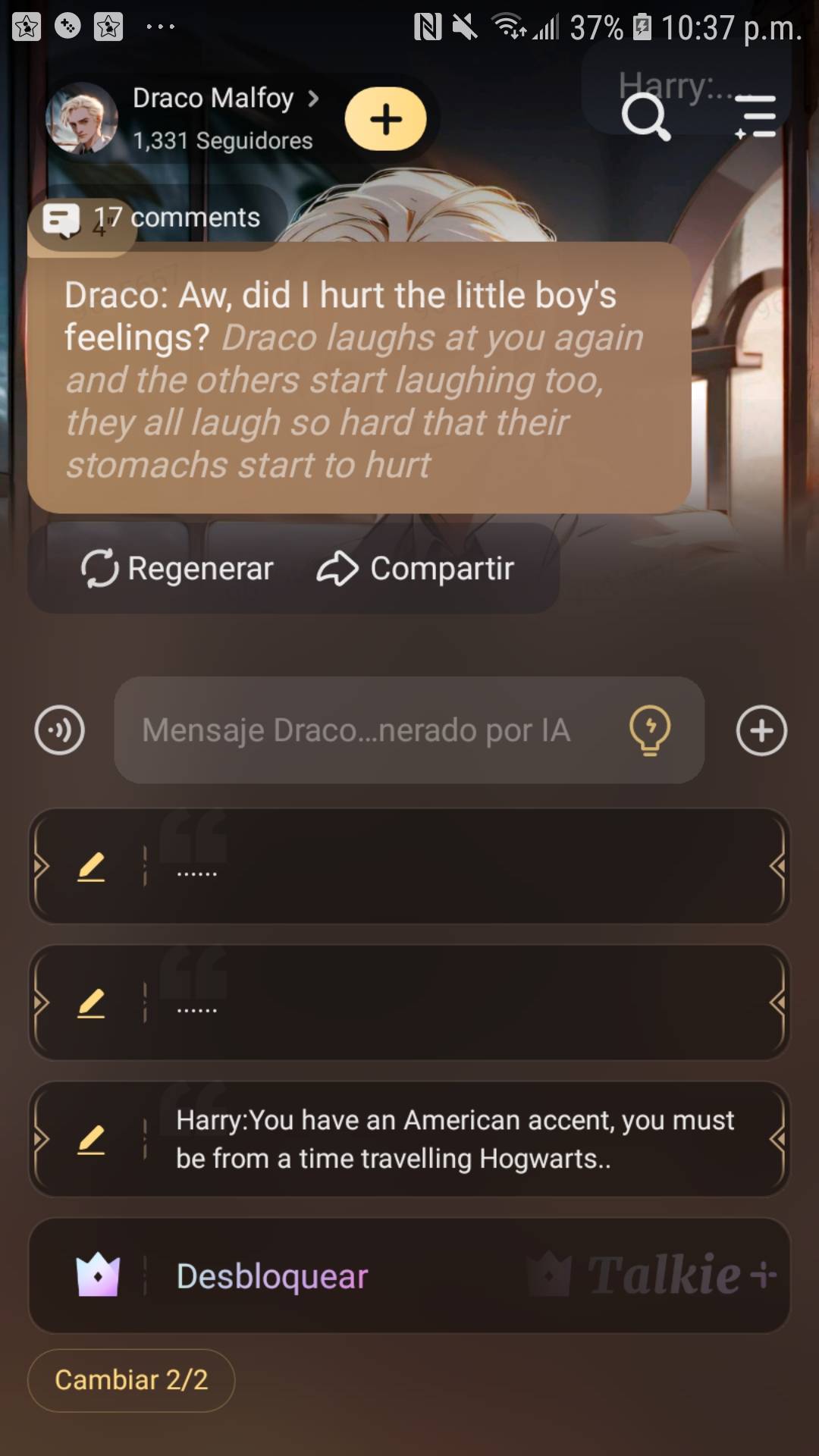Image resolution: width=819 pixels, height=1456 pixels.
Task: Share the message with Compartir
Action: point(416,569)
